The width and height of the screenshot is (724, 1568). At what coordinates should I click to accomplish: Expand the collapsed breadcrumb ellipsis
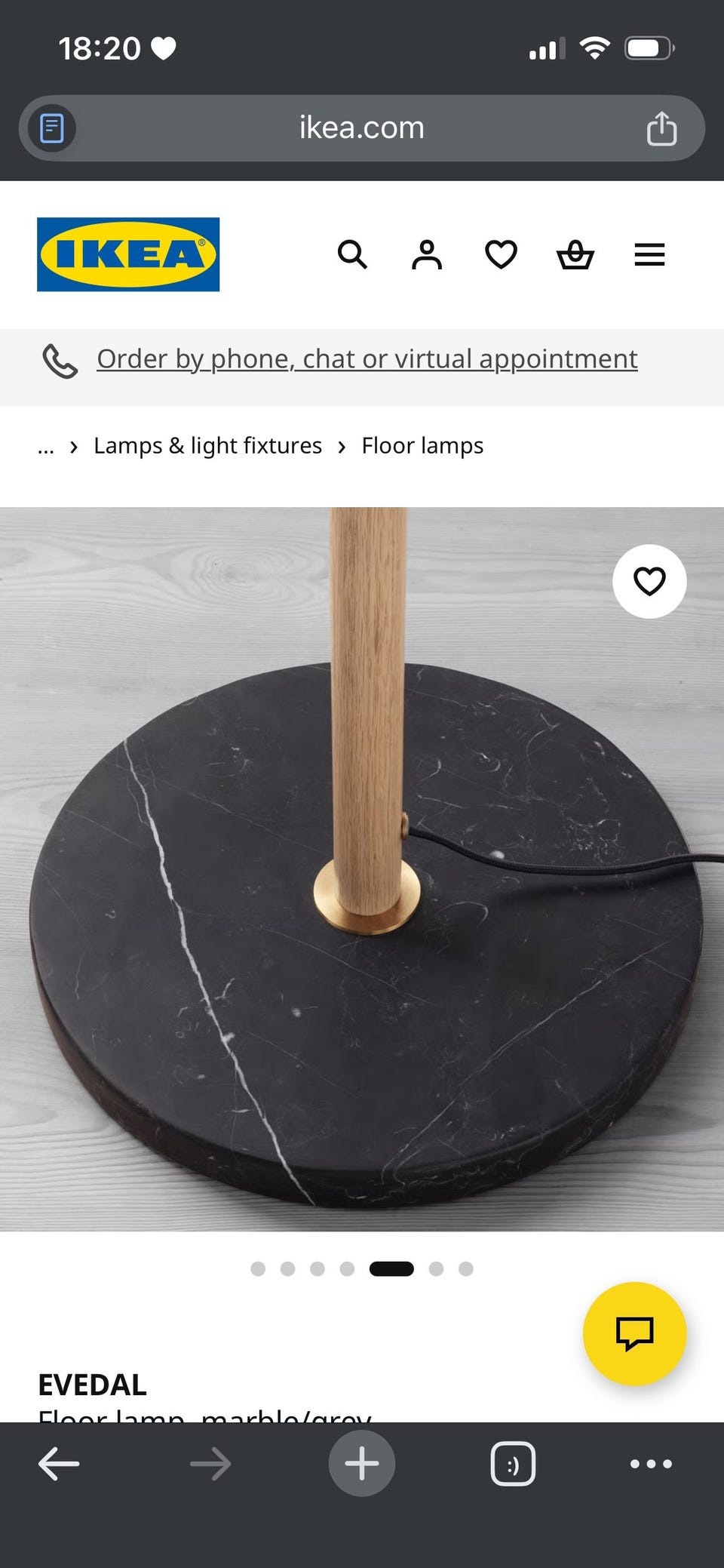(x=46, y=446)
